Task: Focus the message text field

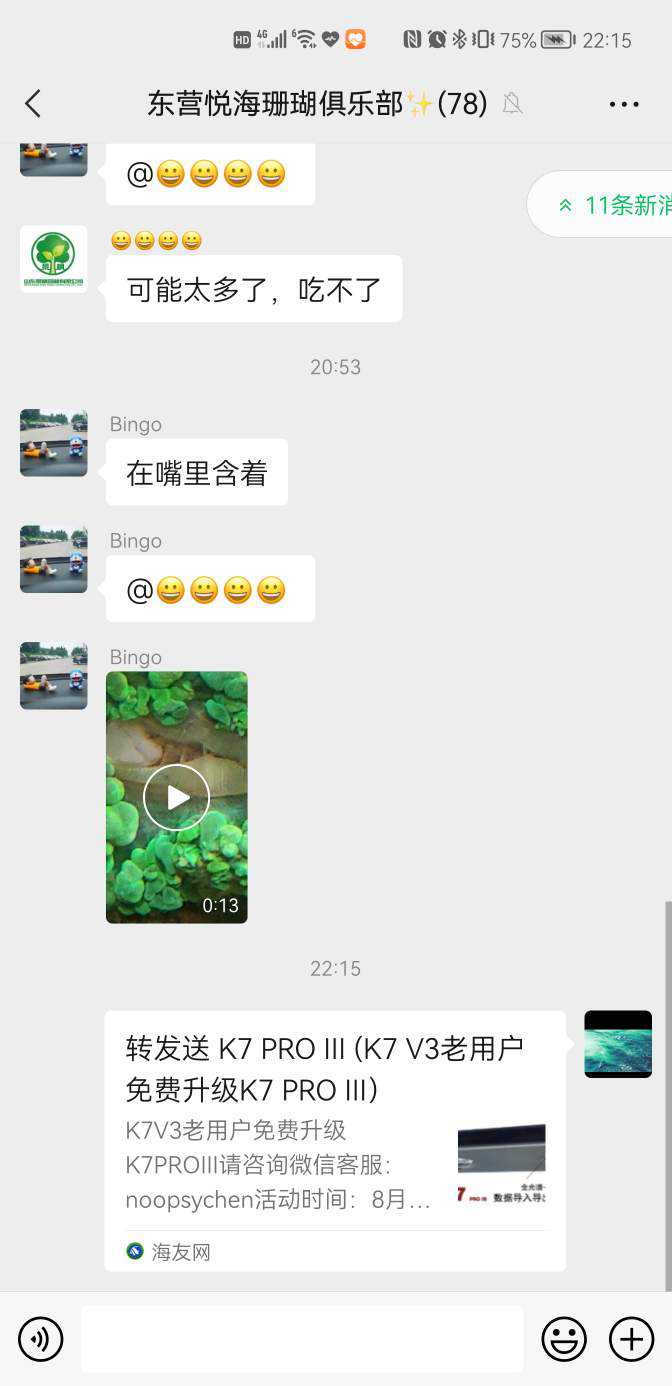Action: 302,1339
